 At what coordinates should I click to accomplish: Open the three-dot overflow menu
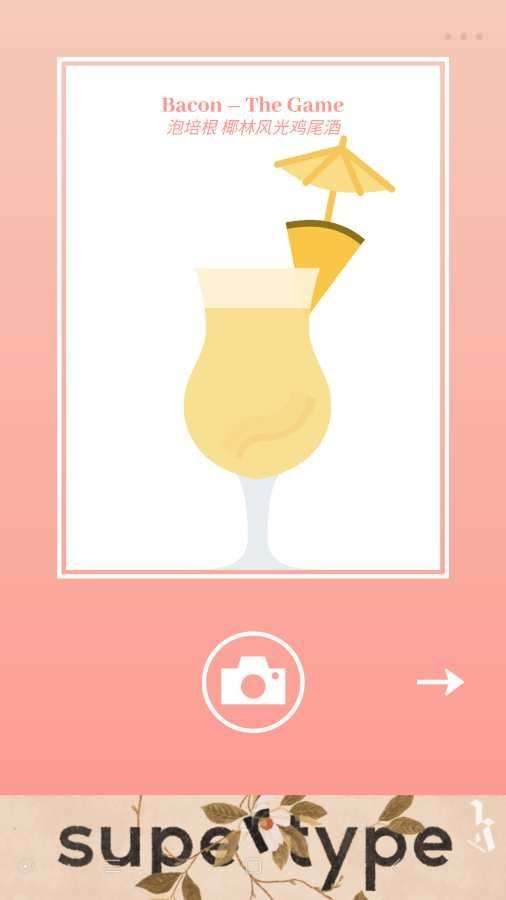pos(464,37)
